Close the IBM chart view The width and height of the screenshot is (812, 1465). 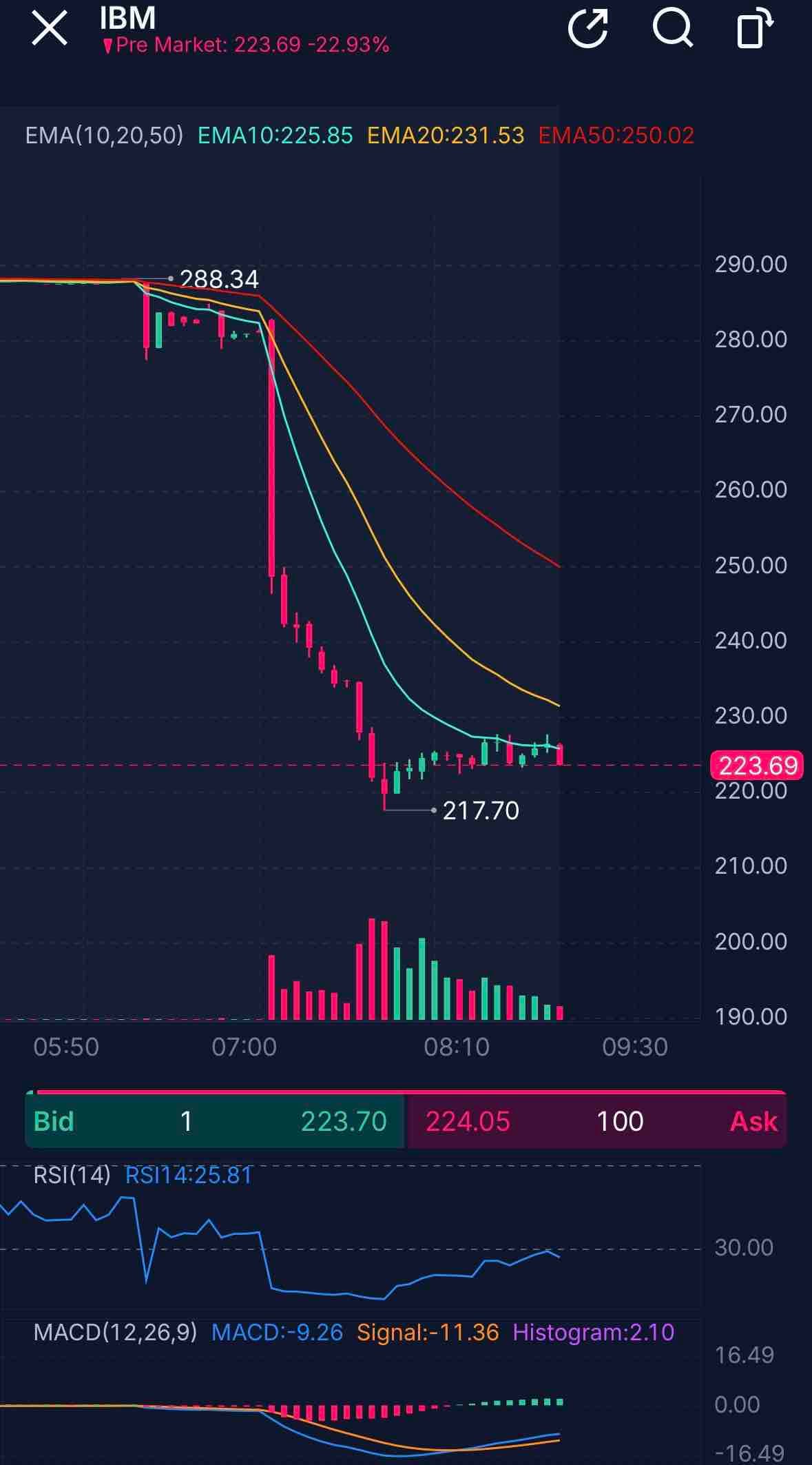[x=50, y=28]
